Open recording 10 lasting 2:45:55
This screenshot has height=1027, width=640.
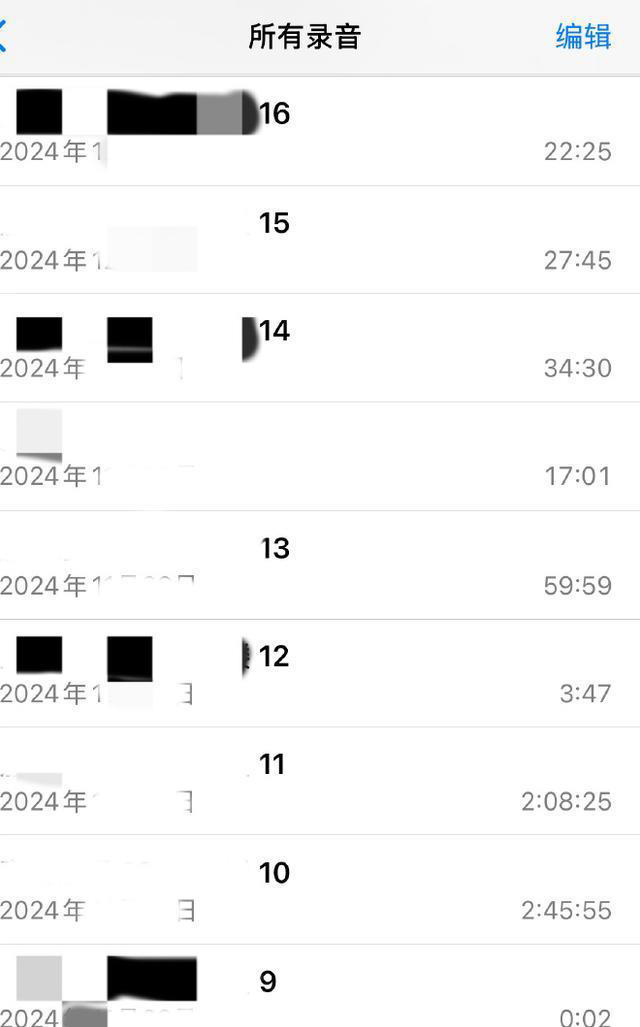tap(320, 890)
